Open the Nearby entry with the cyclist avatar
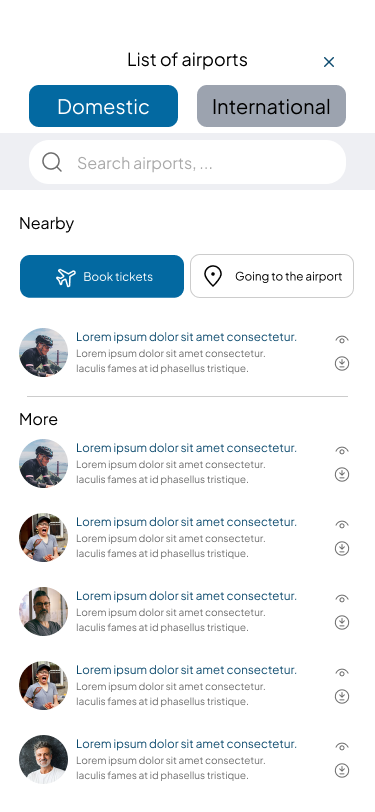375x812 pixels. tap(184, 352)
